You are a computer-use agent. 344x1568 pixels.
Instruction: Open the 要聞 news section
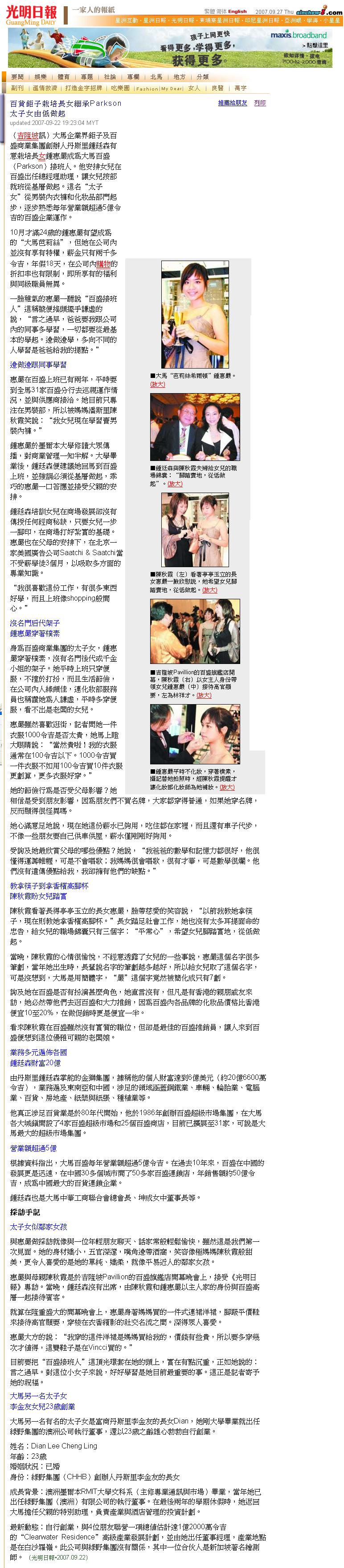[x=18, y=77]
